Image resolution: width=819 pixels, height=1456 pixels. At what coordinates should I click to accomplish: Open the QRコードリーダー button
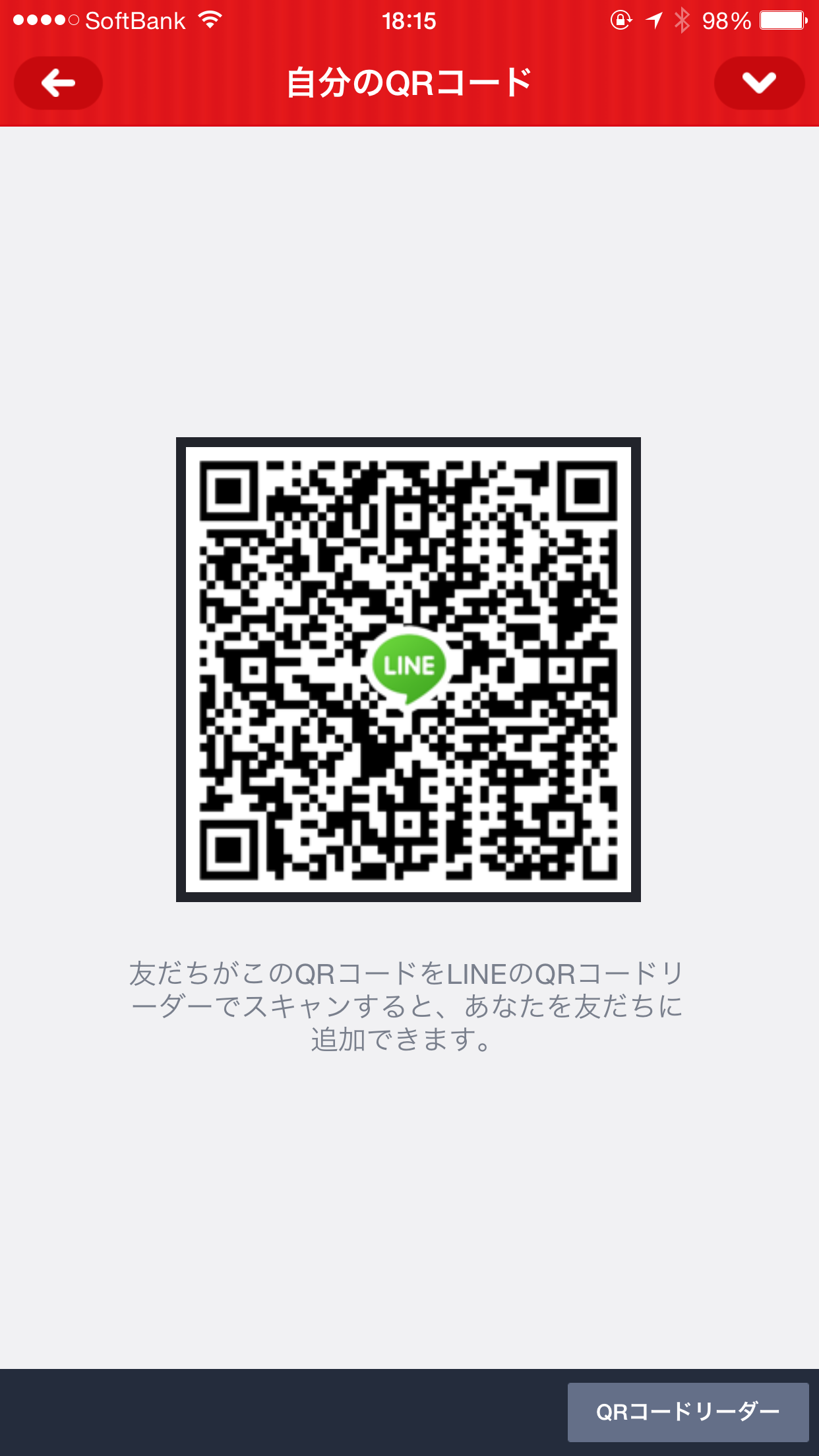pyautogui.click(x=688, y=1412)
